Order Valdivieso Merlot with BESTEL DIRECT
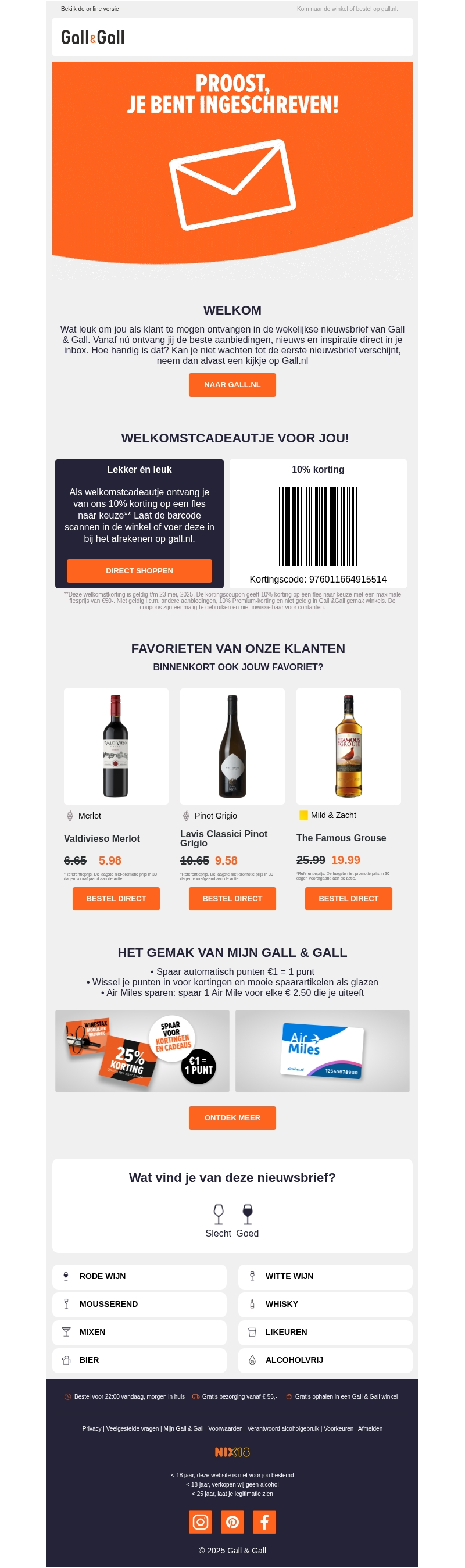465x1568 pixels. [x=116, y=898]
